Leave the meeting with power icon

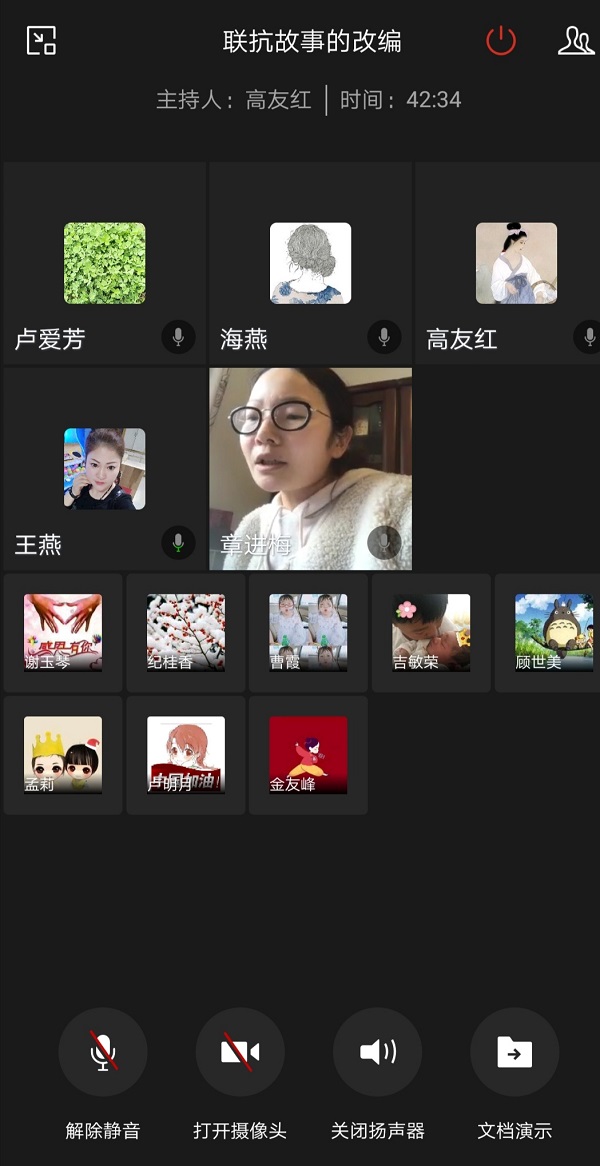click(500, 41)
